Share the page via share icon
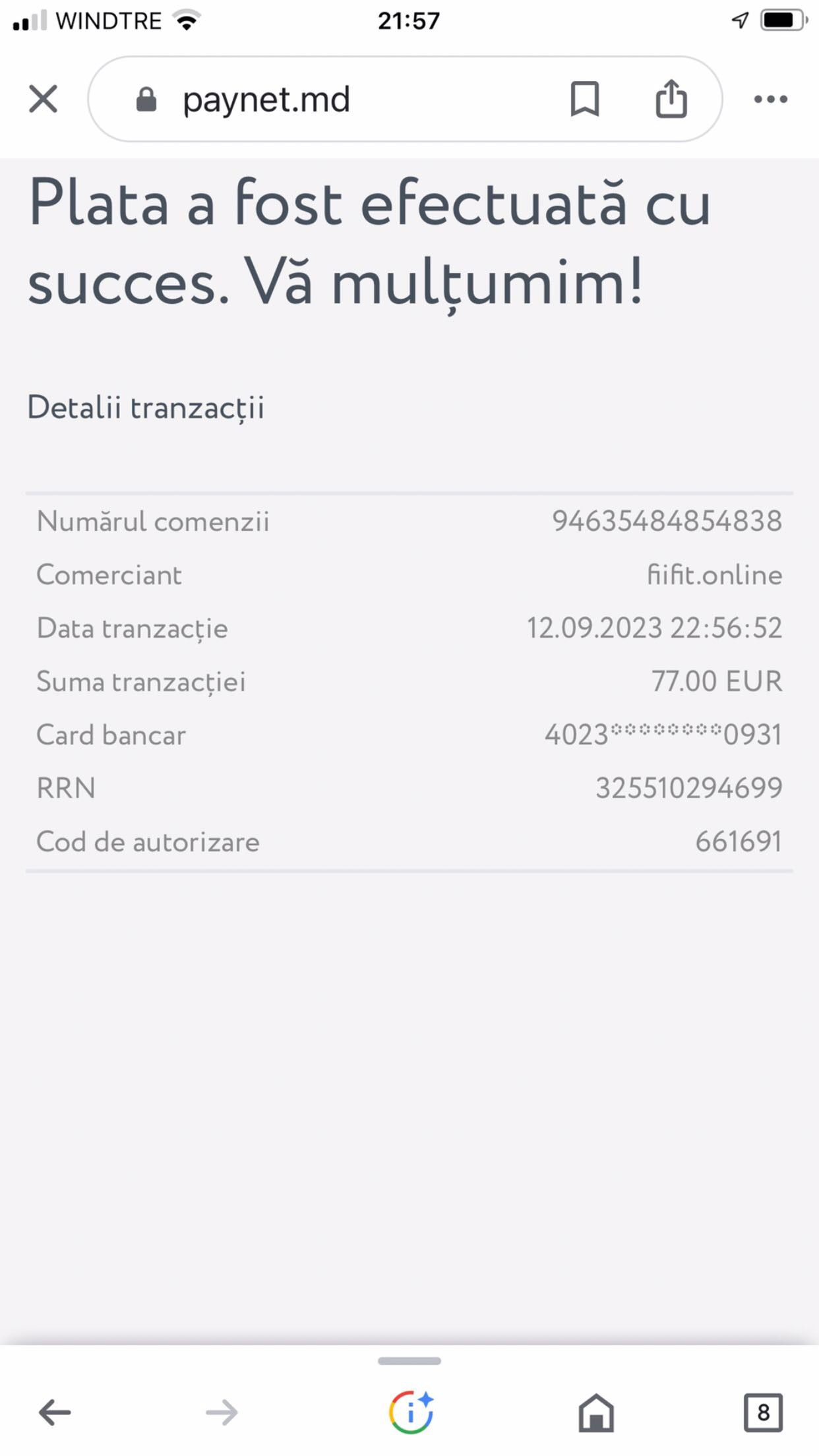 (x=671, y=98)
